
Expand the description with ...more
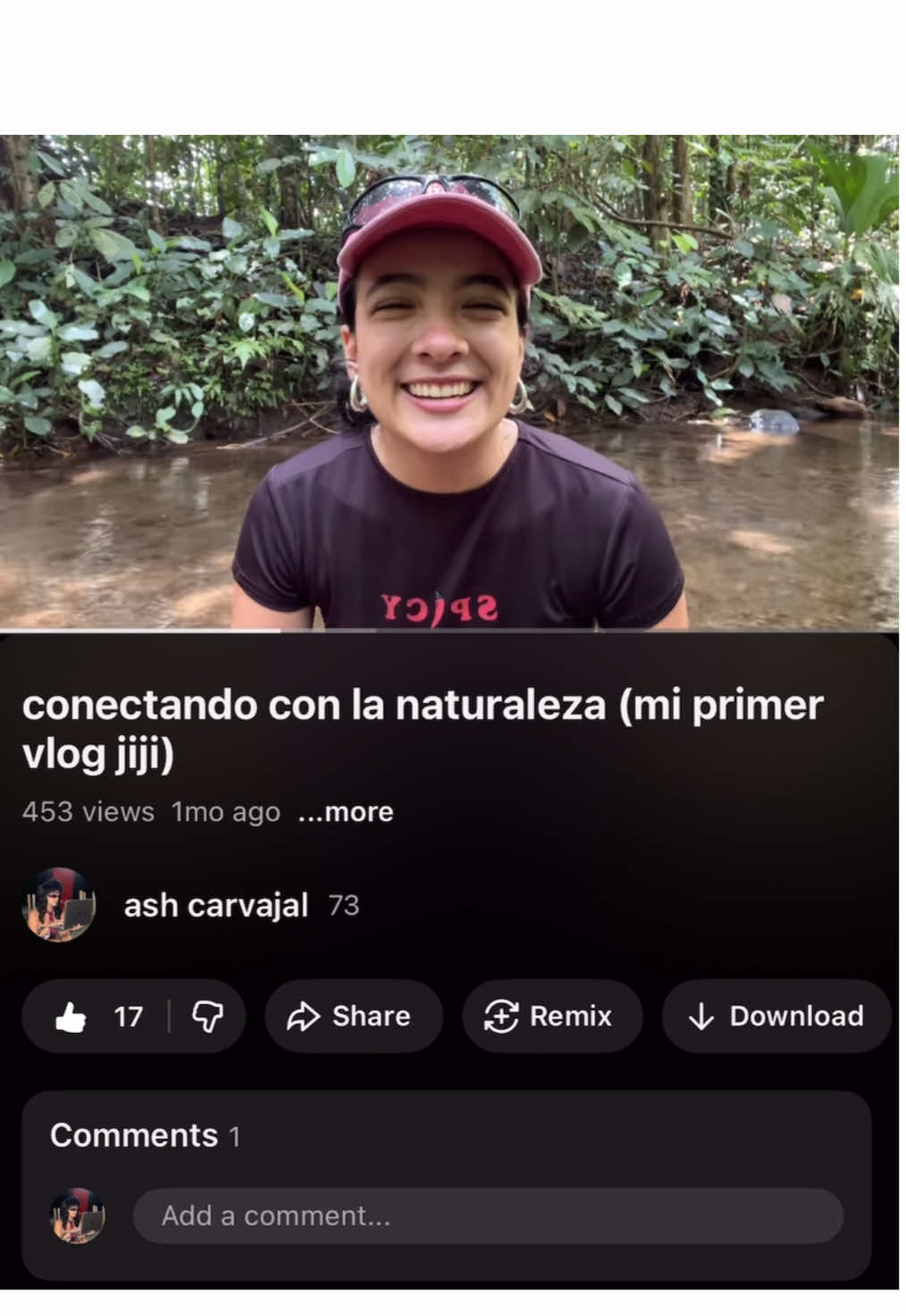click(x=345, y=811)
